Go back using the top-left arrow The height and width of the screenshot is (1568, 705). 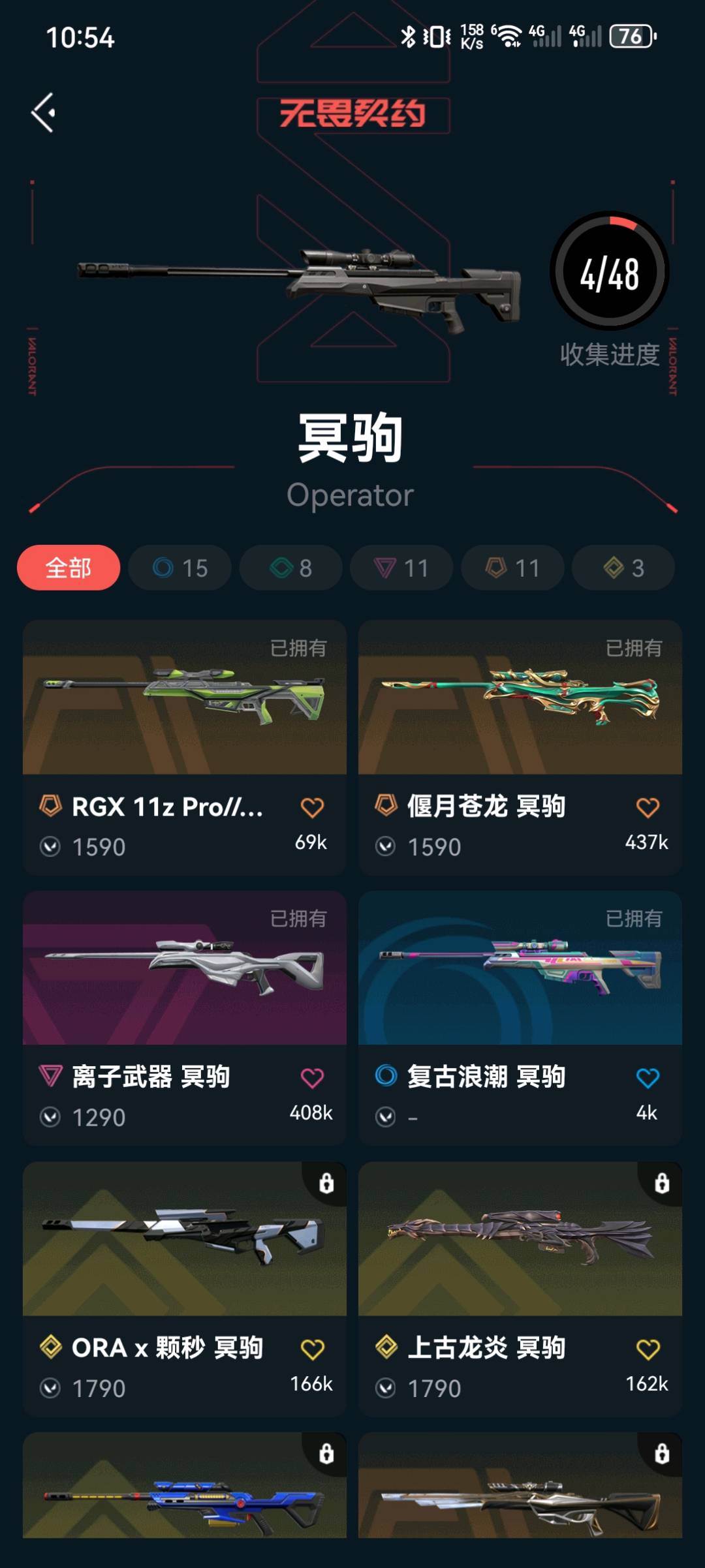pyautogui.click(x=44, y=113)
